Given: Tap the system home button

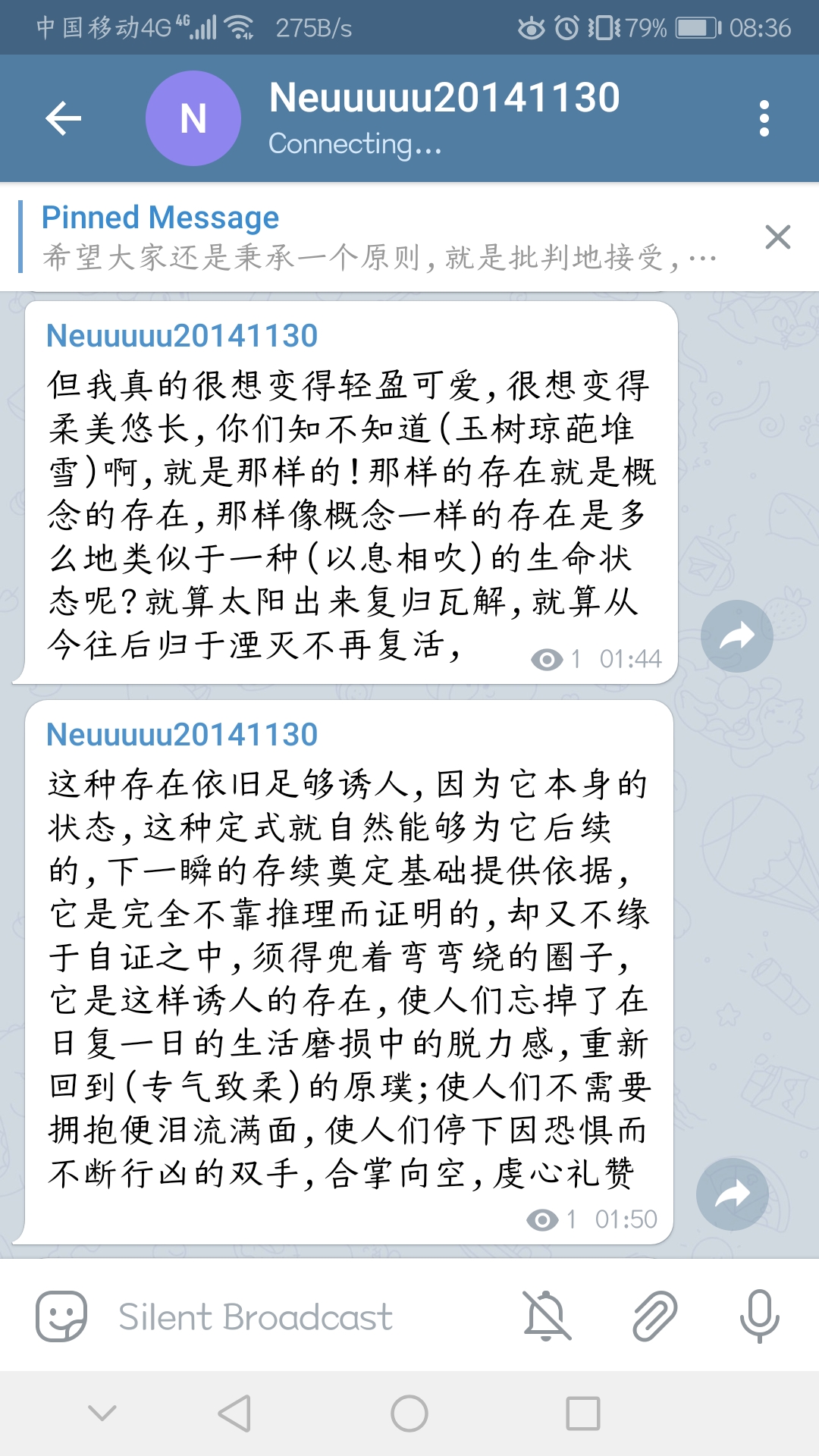Looking at the screenshot, I should click(x=409, y=1414).
